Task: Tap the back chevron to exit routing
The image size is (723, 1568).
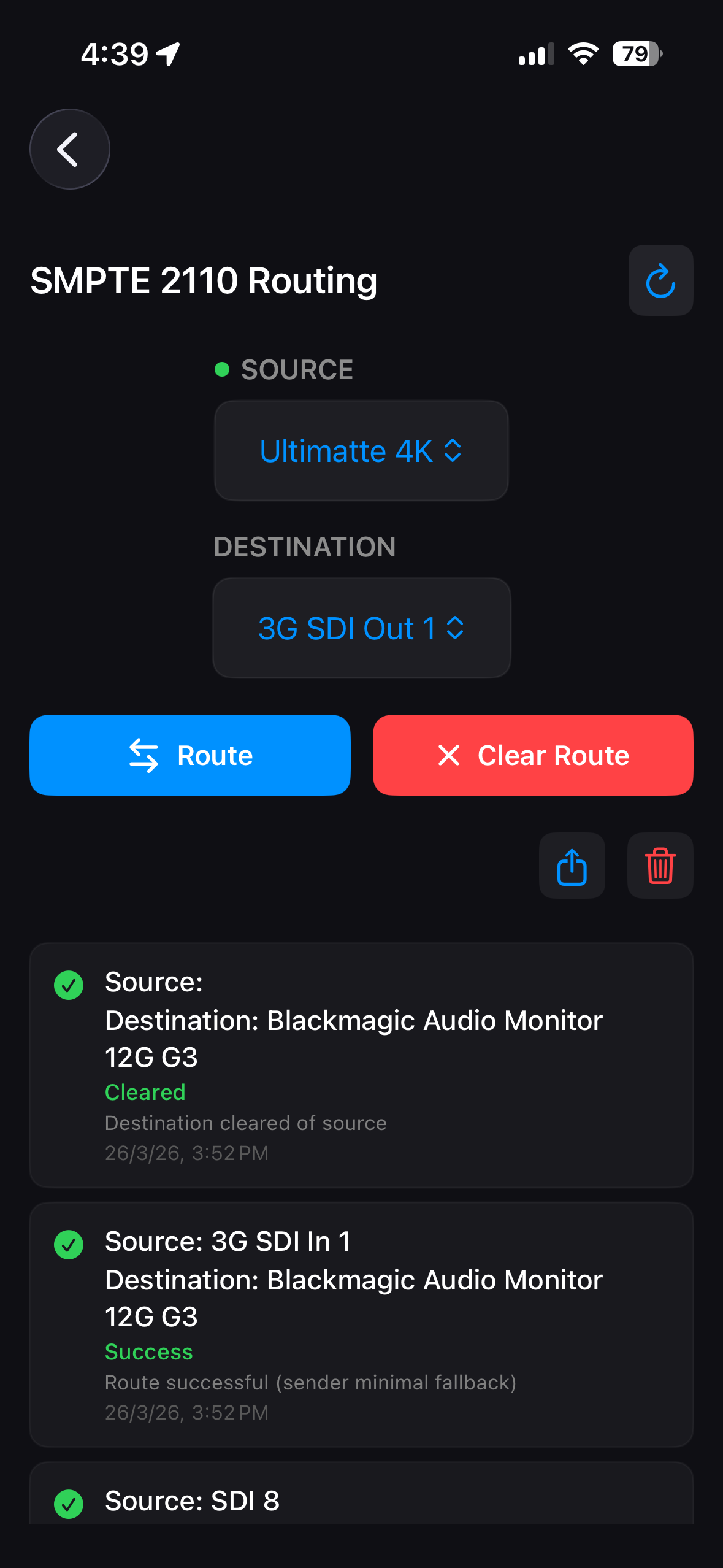Action: [x=69, y=149]
